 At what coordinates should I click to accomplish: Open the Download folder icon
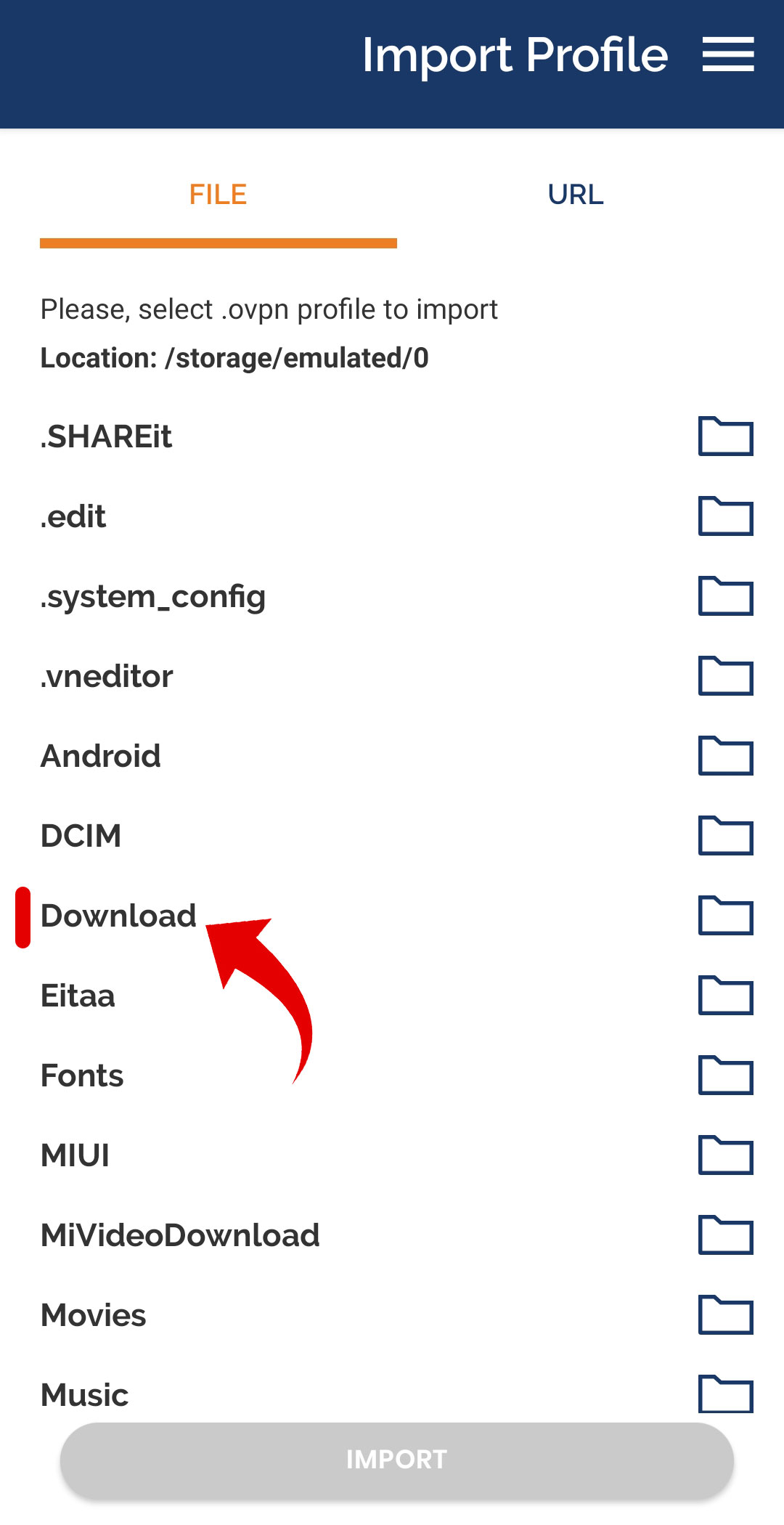click(724, 916)
